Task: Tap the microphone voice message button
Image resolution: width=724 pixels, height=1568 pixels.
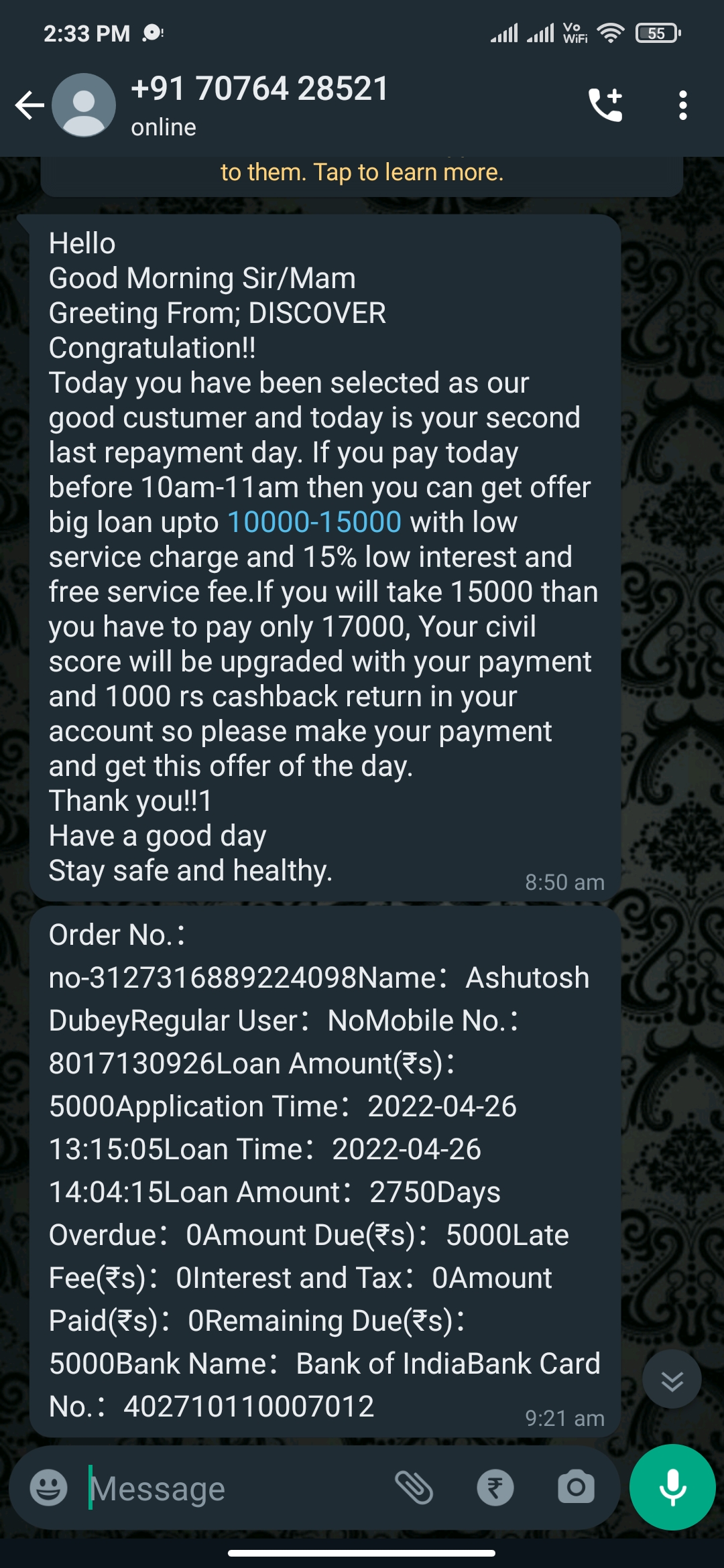Action: pos(672,1488)
